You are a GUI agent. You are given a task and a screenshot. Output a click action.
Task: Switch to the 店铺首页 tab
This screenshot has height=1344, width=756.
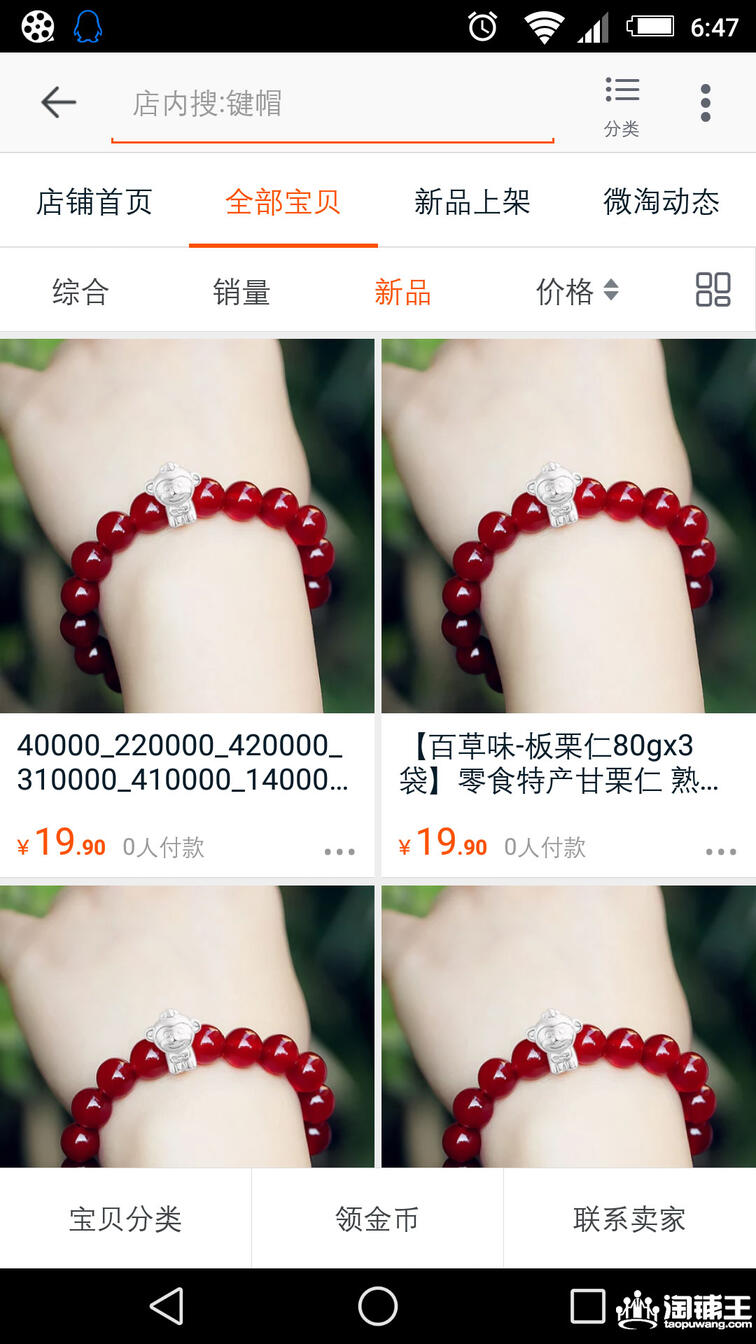coord(94,202)
